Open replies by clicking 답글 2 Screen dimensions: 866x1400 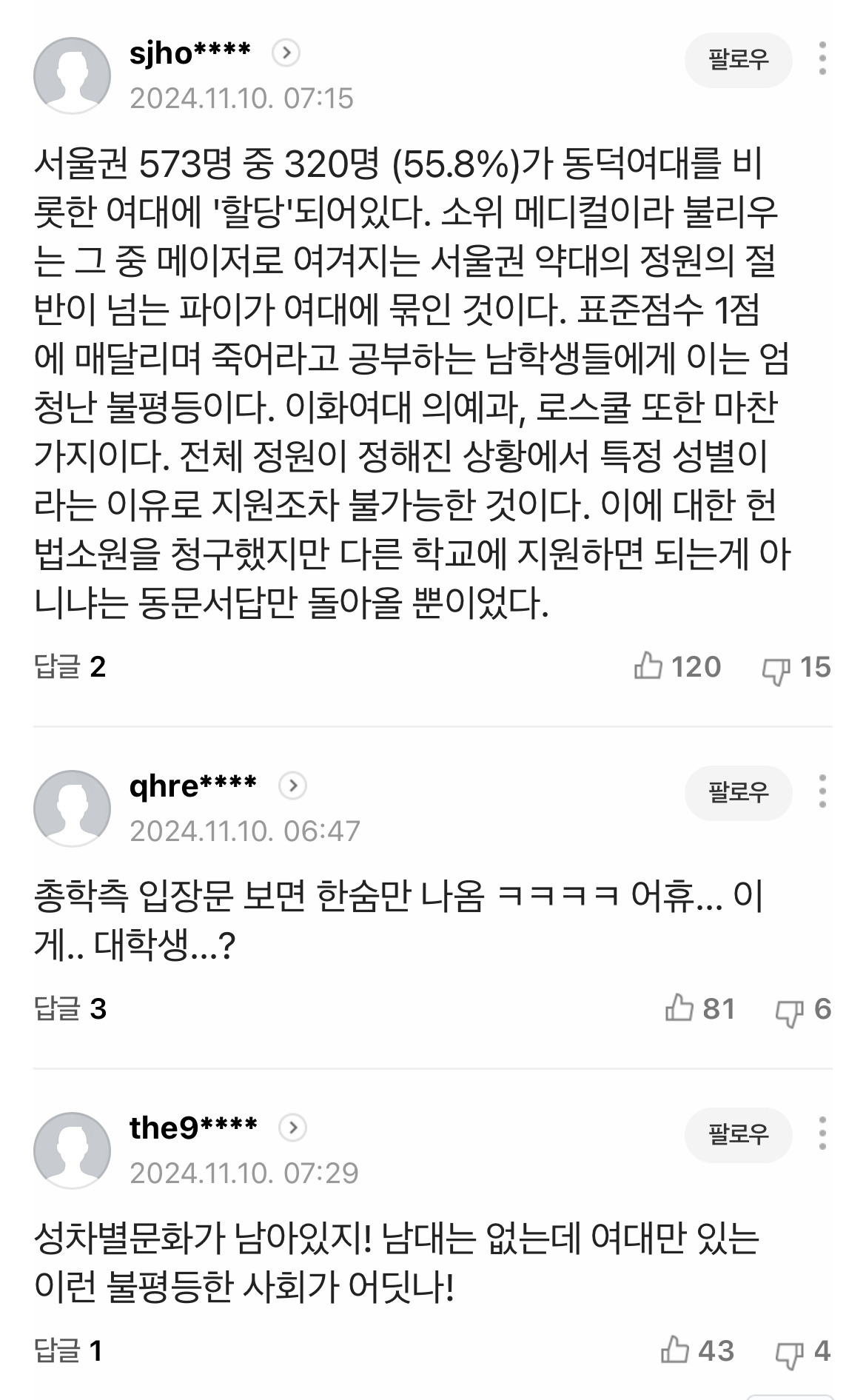pos(70,666)
